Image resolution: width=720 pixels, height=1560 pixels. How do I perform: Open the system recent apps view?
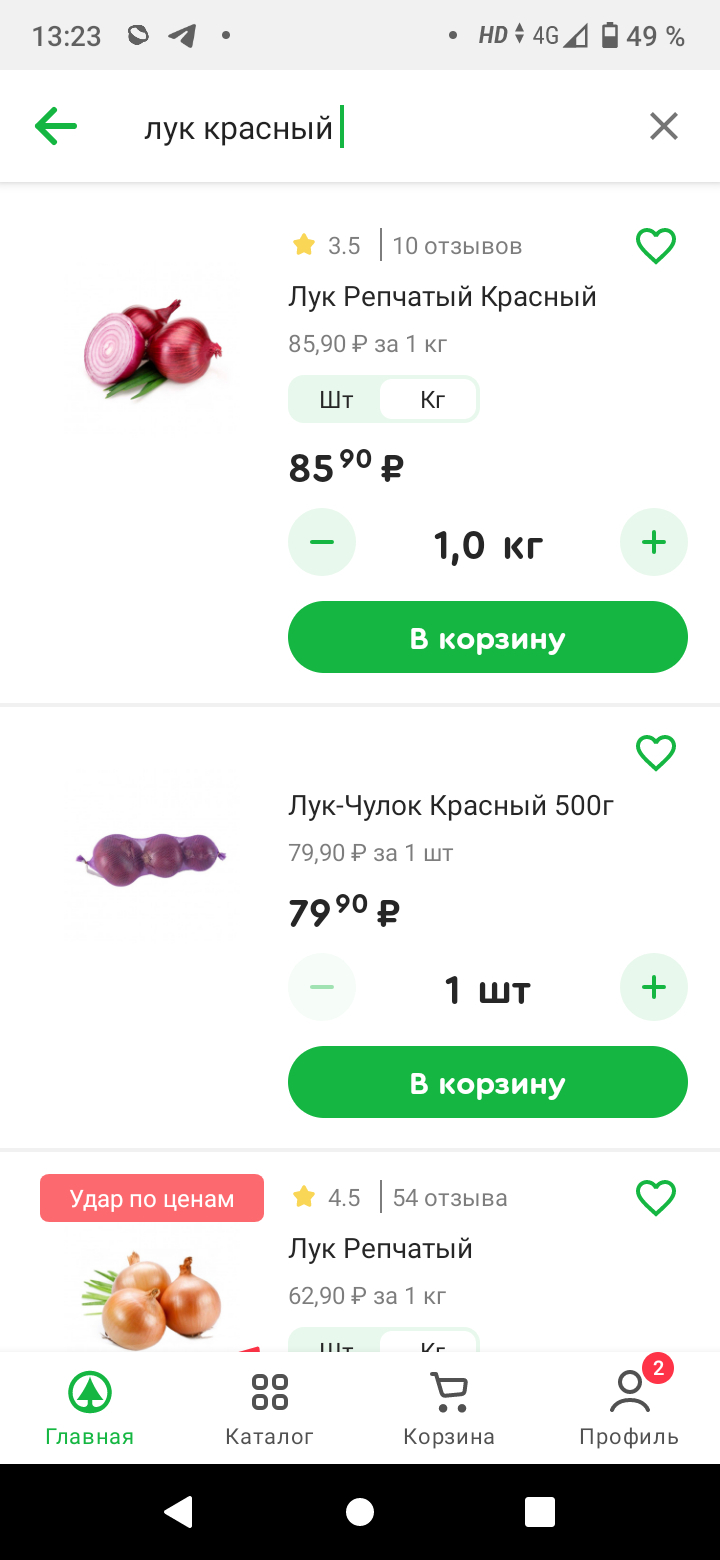540,1512
